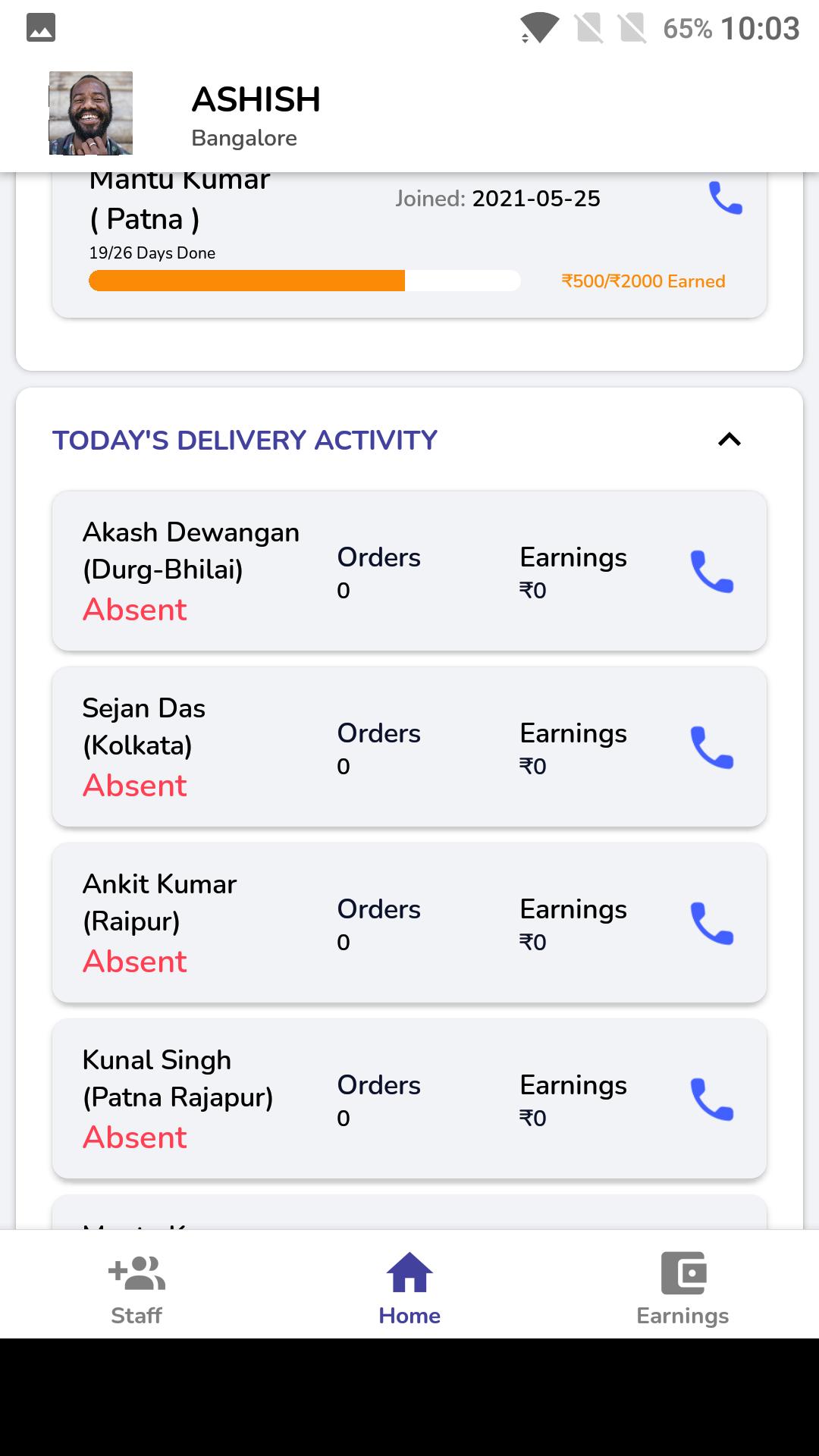Call Akash Dewangan

tap(712, 572)
